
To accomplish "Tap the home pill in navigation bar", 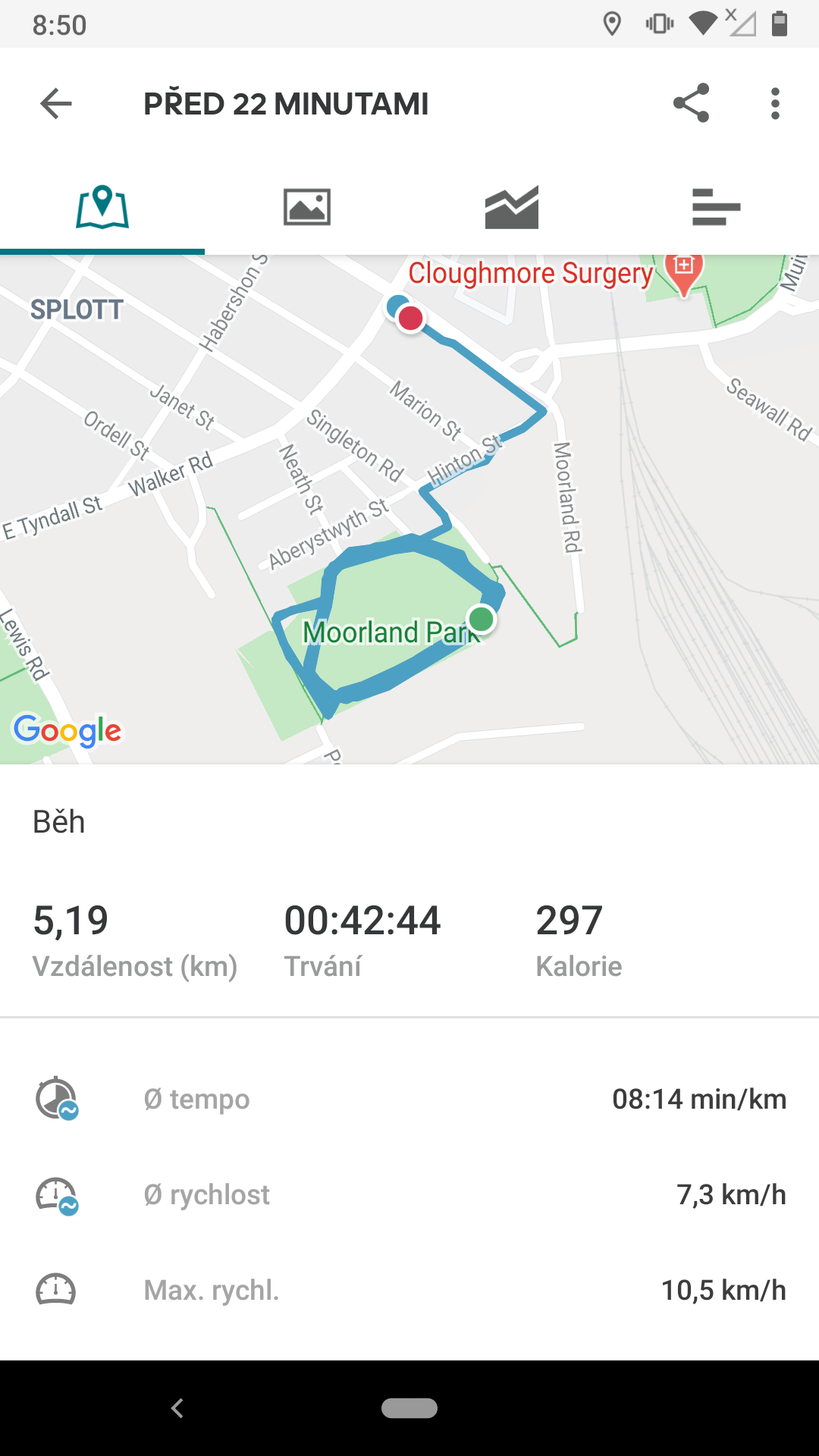I will tap(409, 1408).
